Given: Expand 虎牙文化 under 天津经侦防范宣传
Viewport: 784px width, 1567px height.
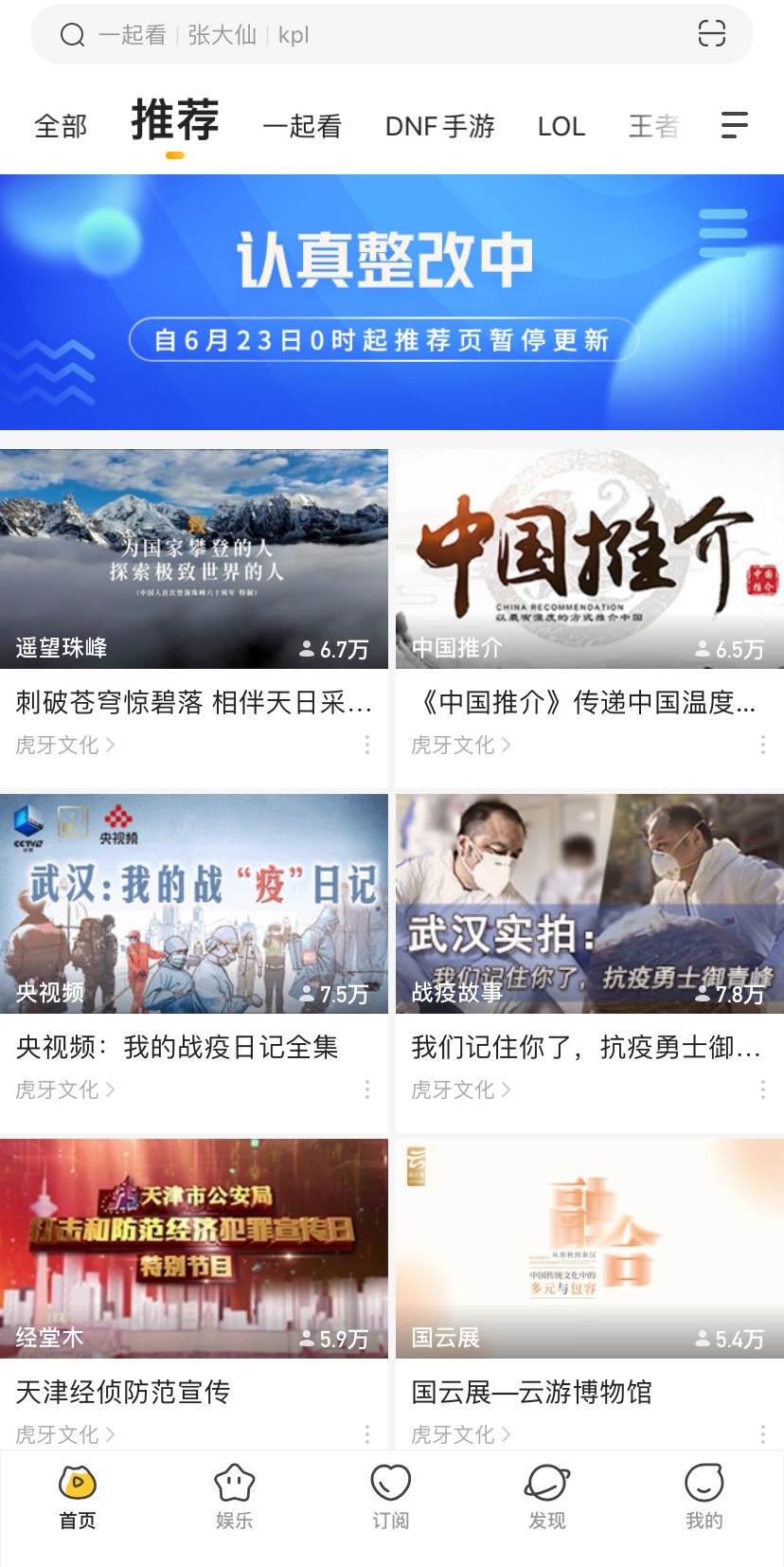Looking at the screenshot, I should click(66, 1433).
